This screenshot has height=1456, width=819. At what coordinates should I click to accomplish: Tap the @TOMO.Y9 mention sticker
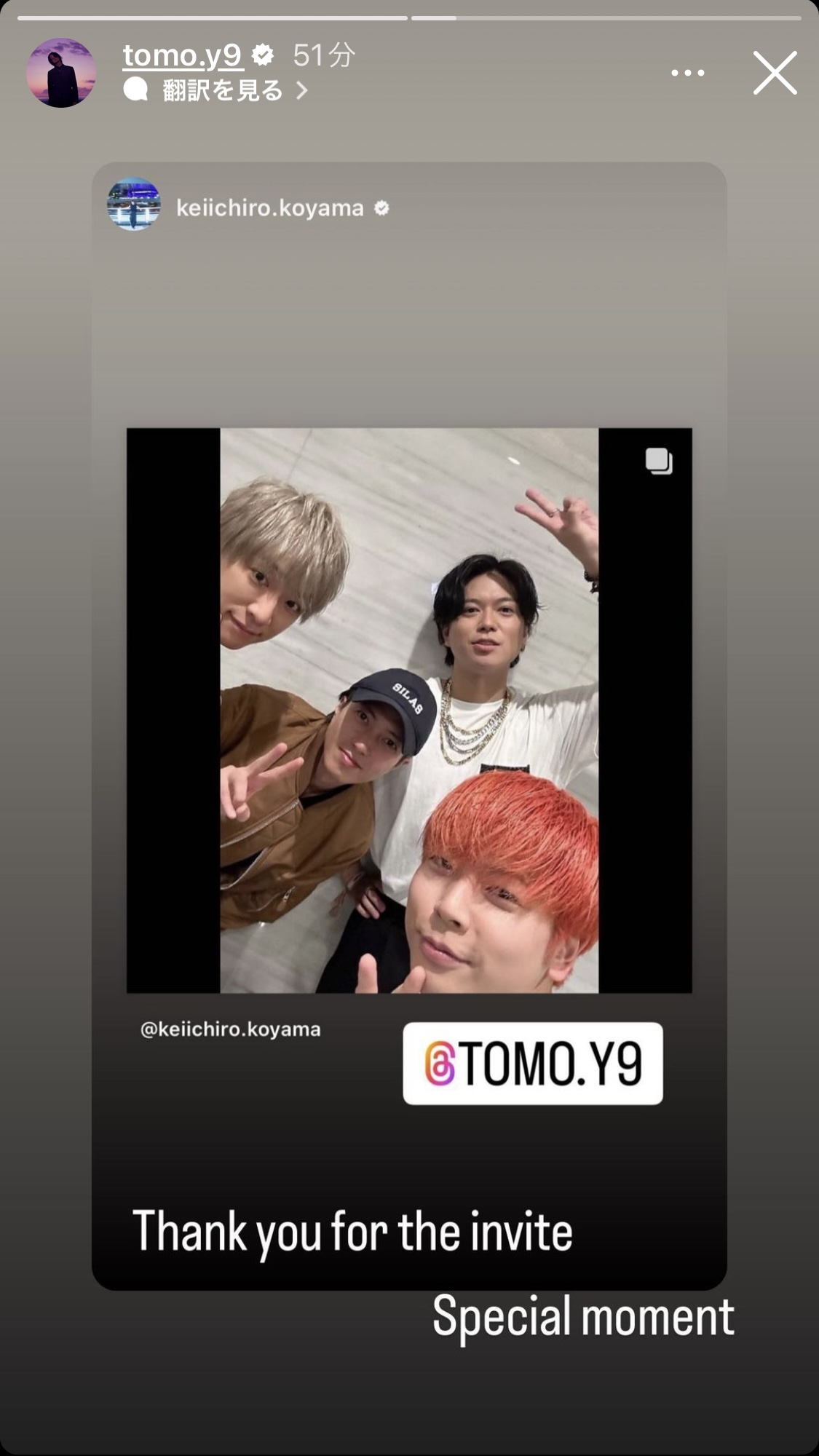coord(533,1064)
